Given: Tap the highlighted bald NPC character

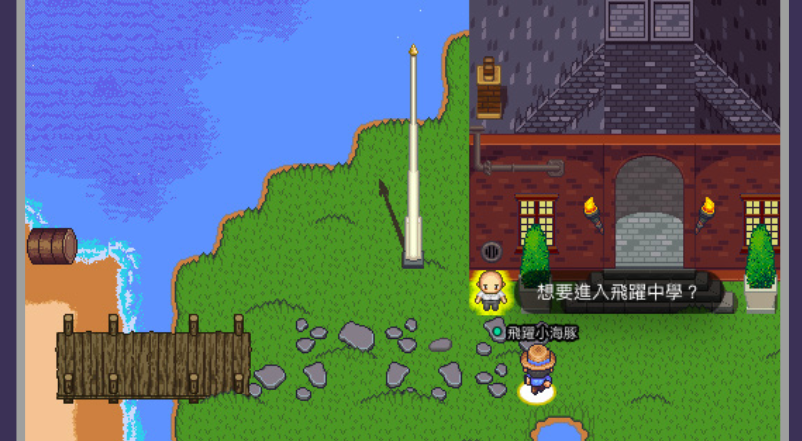Looking at the screenshot, I should pyautogui.click(x=489, y=291).
